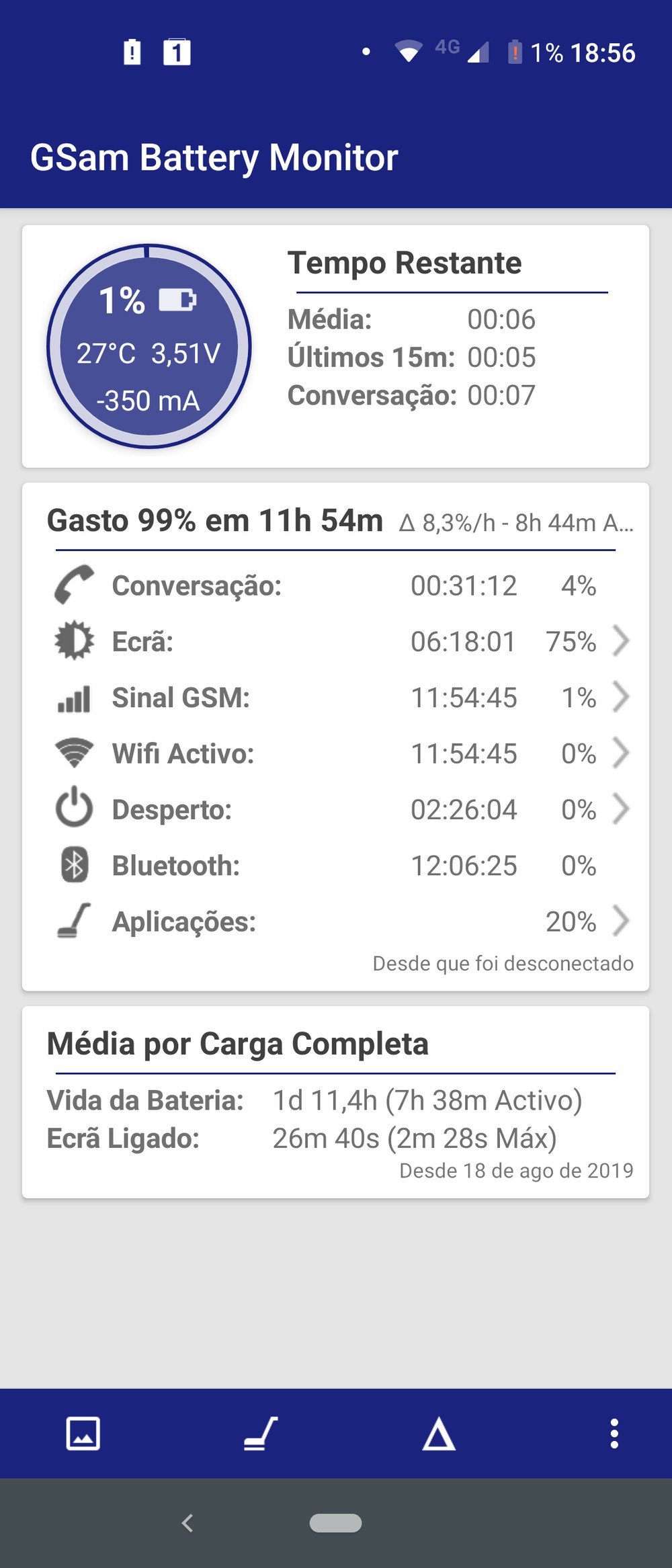Expand the Wifi Activo details row
Screen dimensions: 672x1568
pyautogui.click(x=336, y=753)
